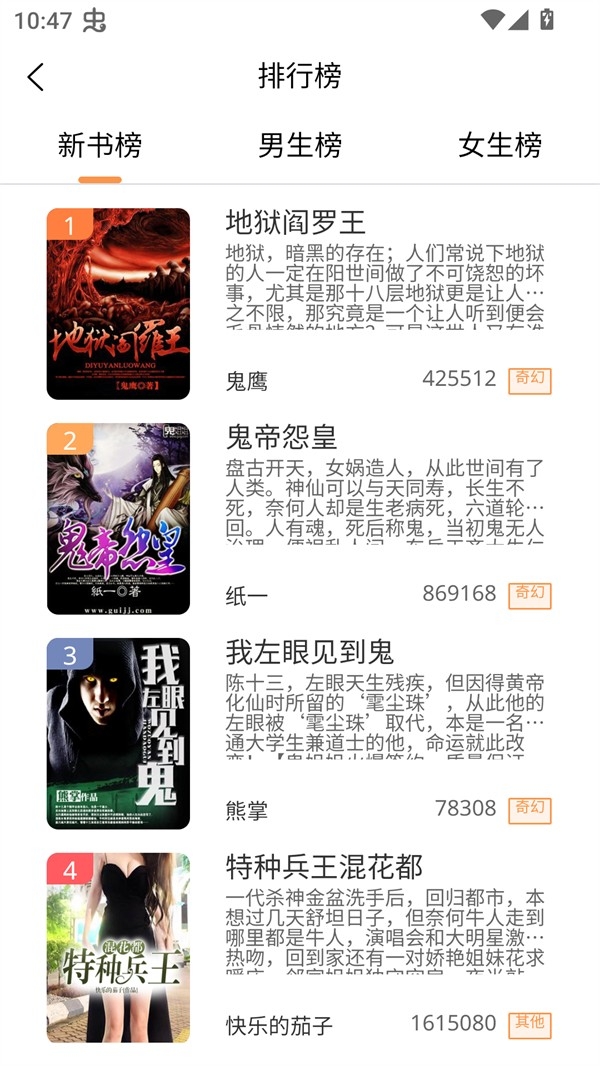Viewport: 600px width, 1066px height.
Task: Open the book 地狱阎罗王
Action: [x=296, y=222]
